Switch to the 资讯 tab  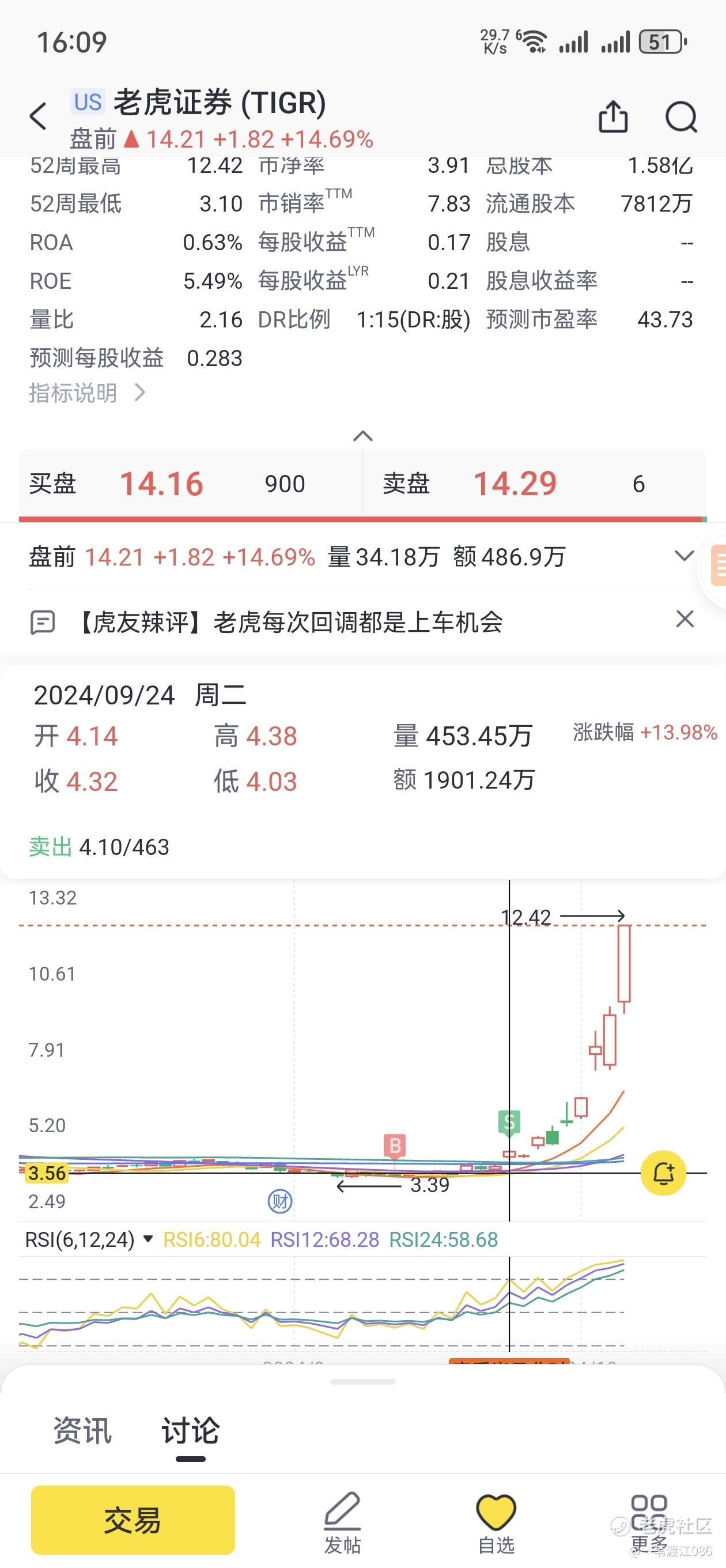point(83,1430)
